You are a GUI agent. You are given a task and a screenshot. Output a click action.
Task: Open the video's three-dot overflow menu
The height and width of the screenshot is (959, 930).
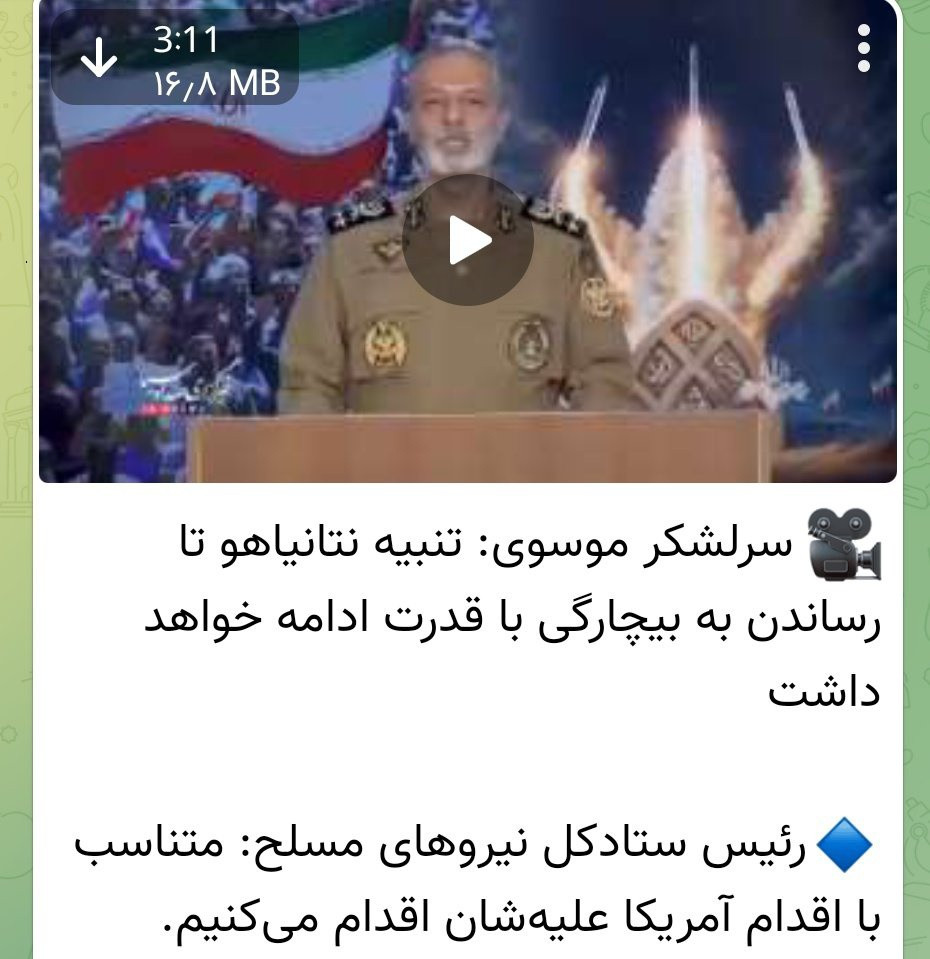coord(863,49)
